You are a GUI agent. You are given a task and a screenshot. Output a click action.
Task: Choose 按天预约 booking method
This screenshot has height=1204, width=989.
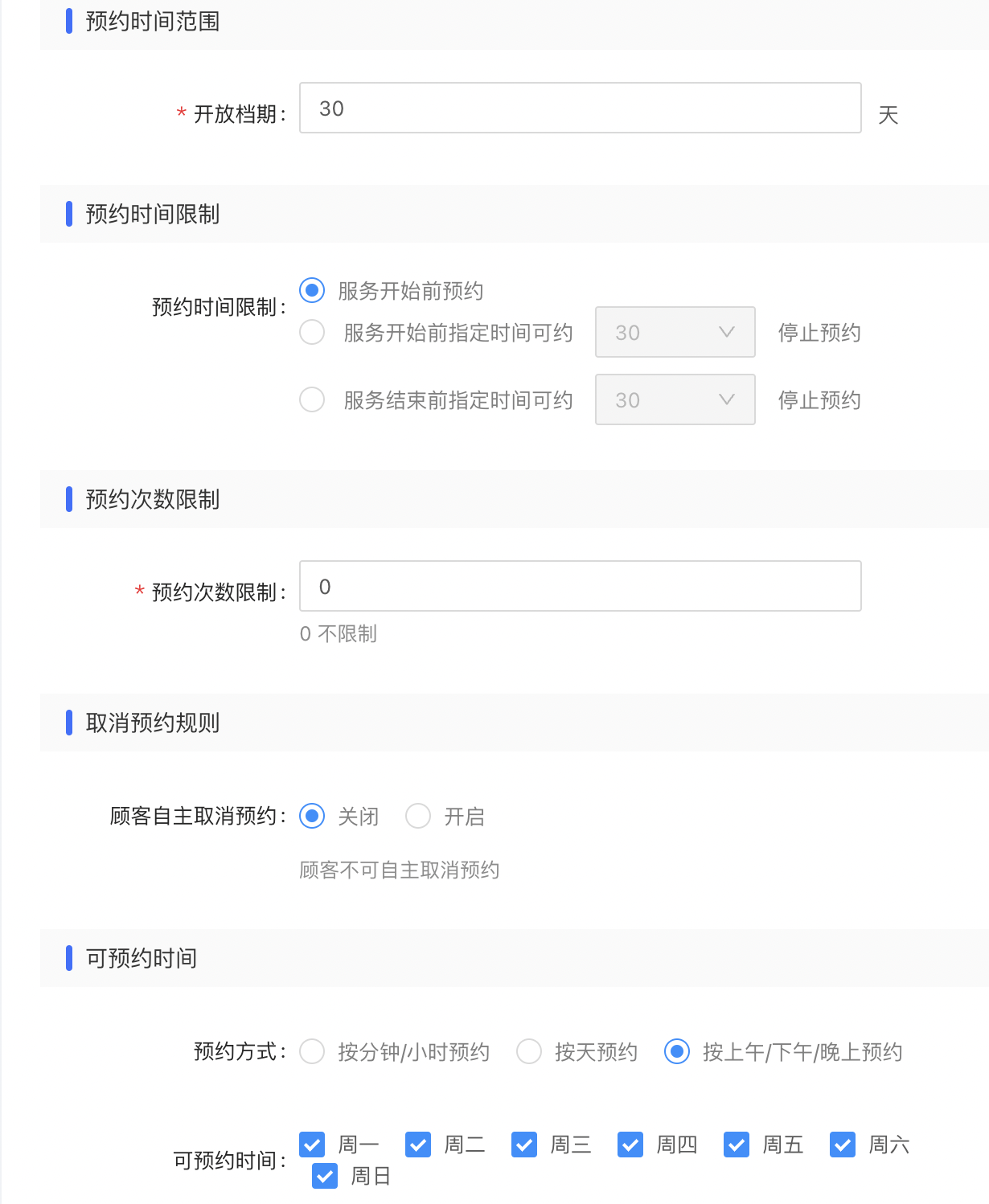tap(529, 1051)
